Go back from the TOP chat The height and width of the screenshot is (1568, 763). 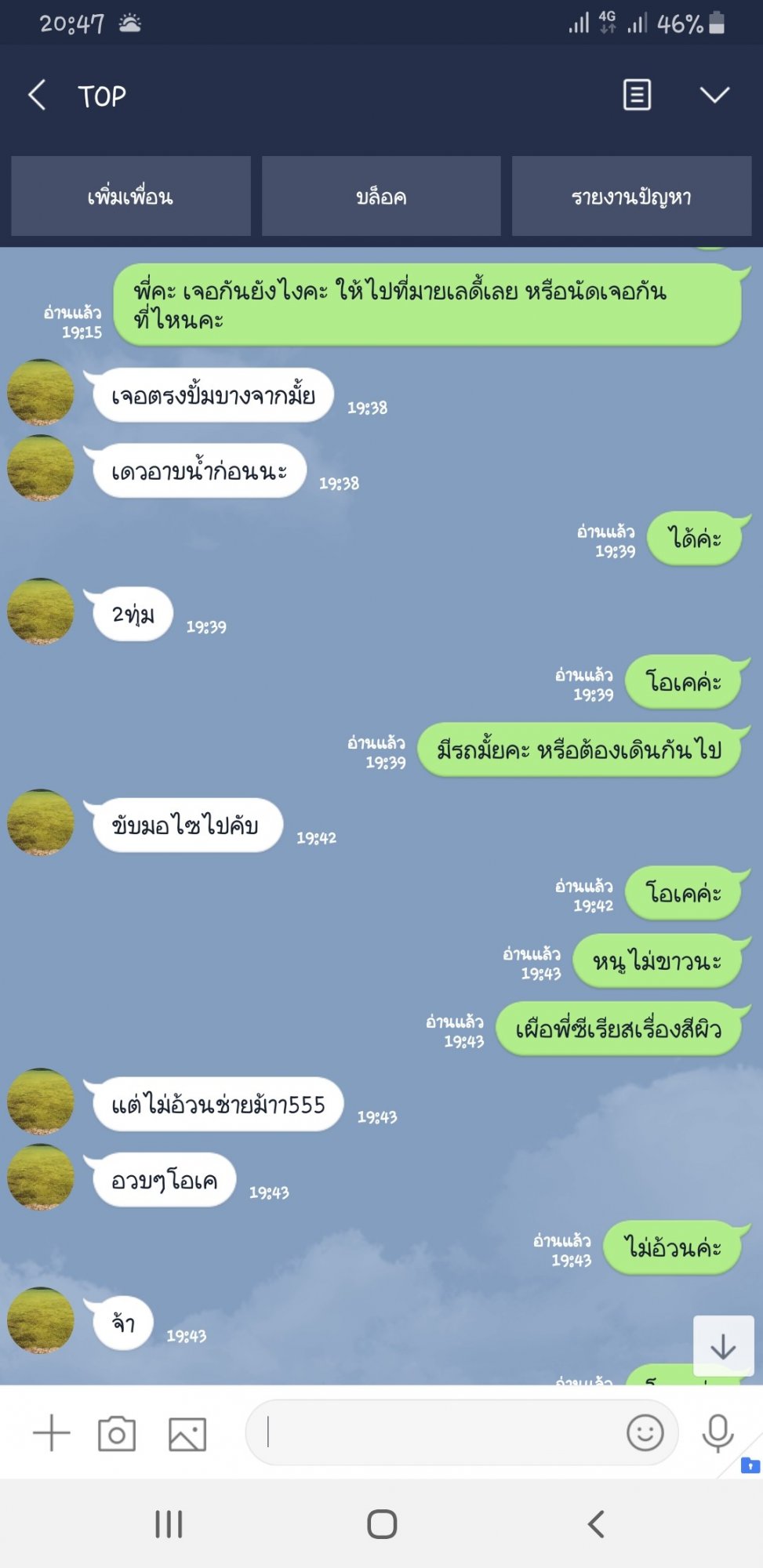click(37, 96)
